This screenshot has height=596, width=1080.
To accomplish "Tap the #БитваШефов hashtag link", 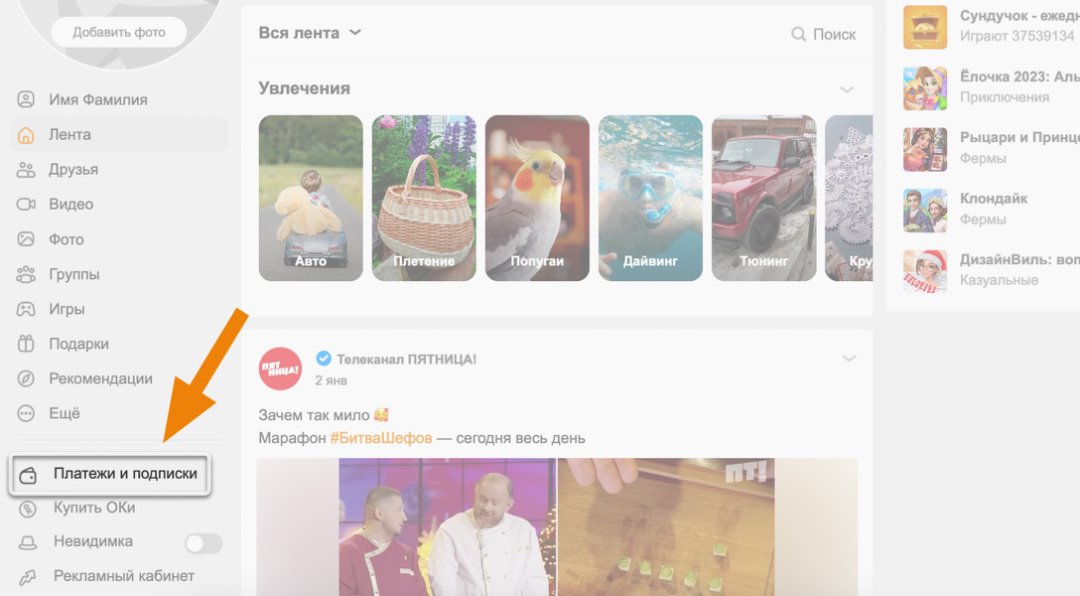I will tap(381, 438).
